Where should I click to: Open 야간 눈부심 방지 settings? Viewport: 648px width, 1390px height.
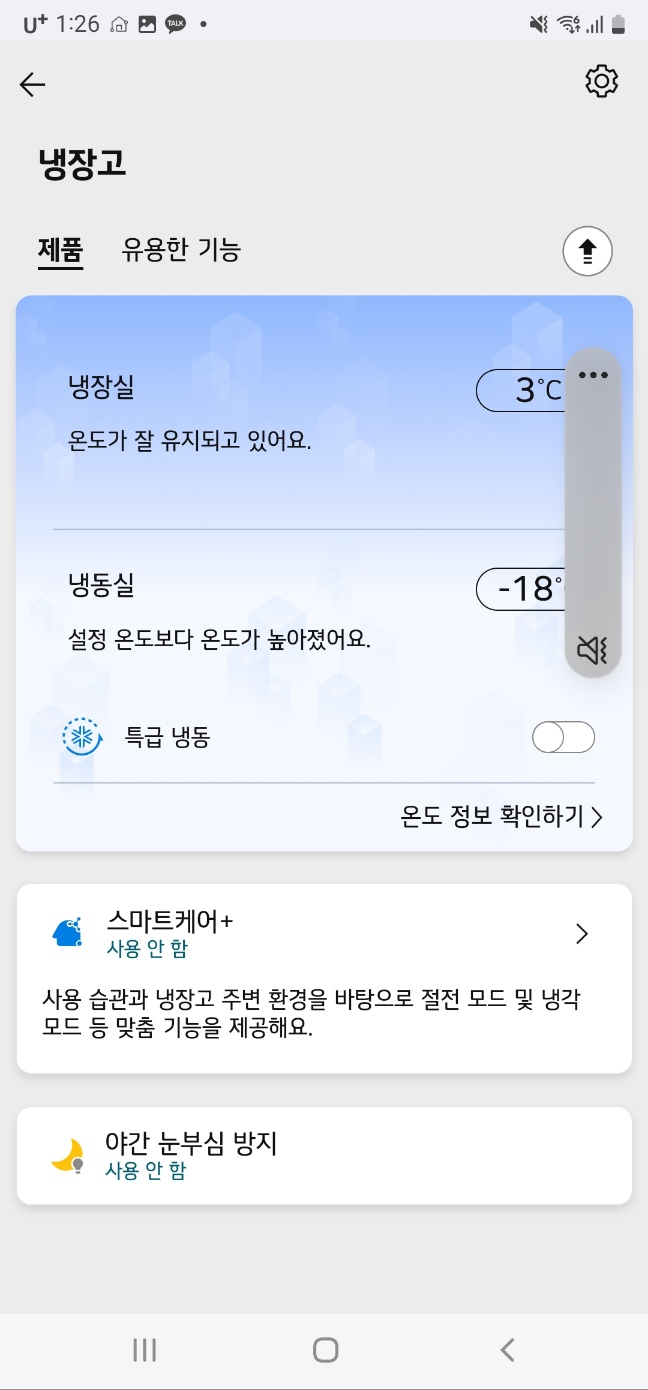tap(324, 1155)
